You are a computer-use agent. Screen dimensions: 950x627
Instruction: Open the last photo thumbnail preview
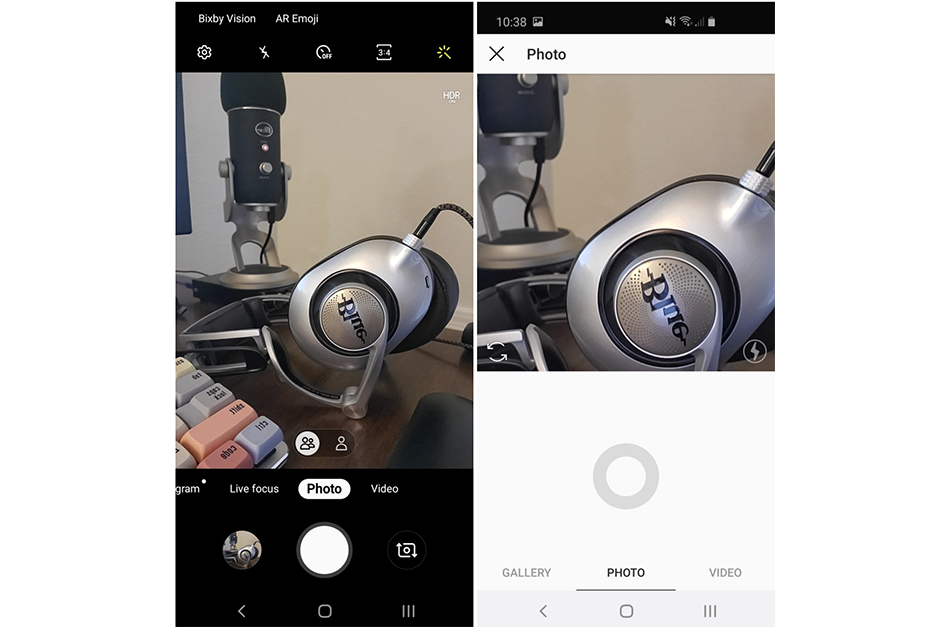tap(242, 550)
